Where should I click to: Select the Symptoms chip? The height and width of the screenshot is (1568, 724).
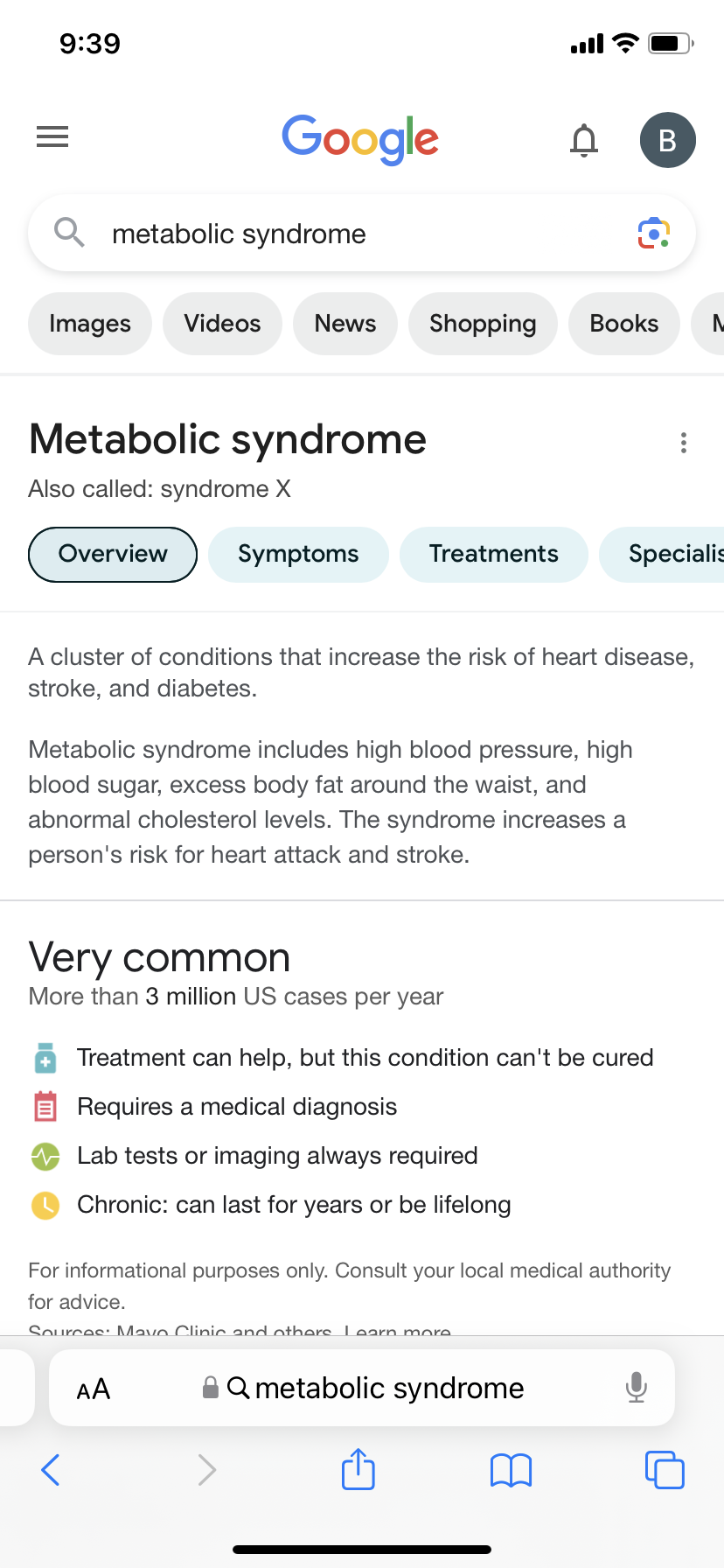298,554
